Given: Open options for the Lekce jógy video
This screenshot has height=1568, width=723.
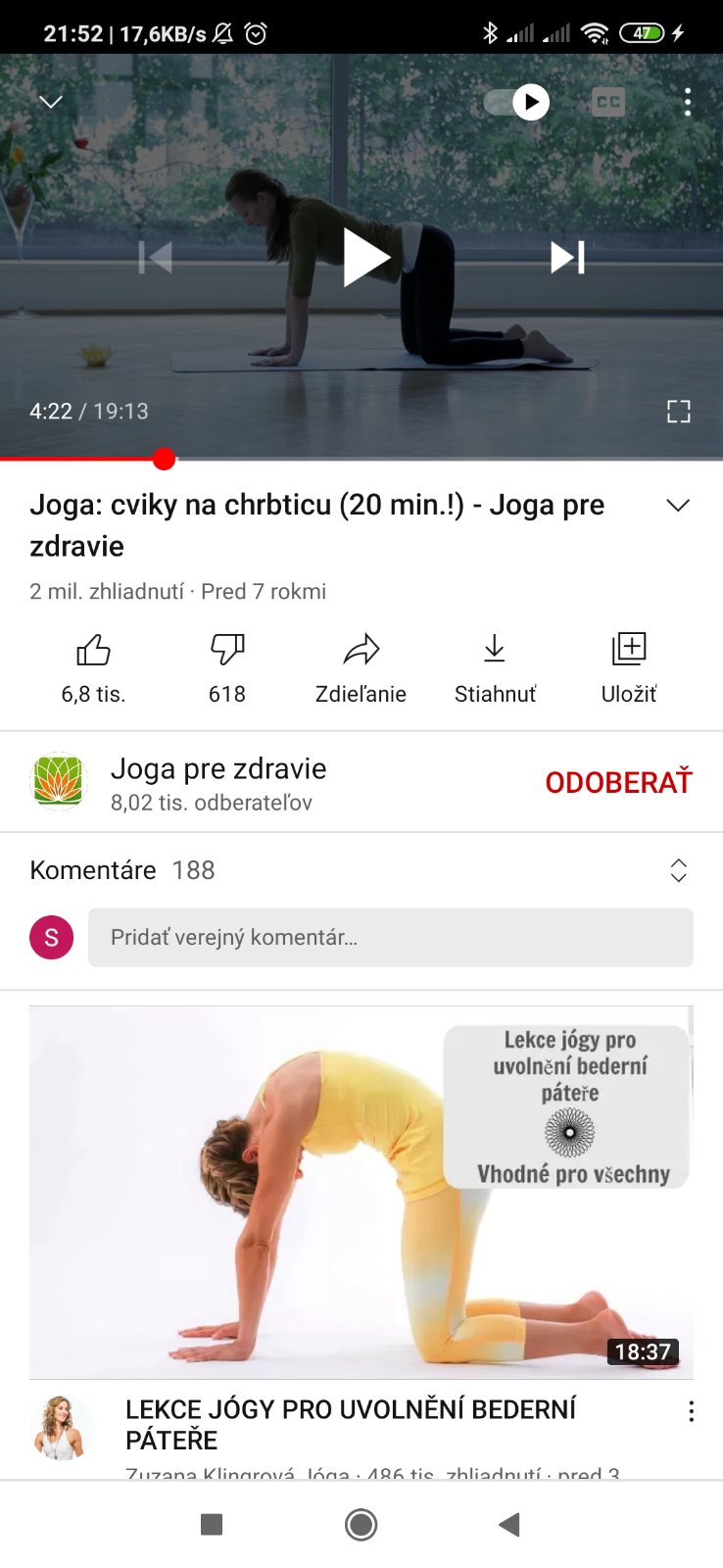Looking at the screenshot, I should (x=691, y=1412).
